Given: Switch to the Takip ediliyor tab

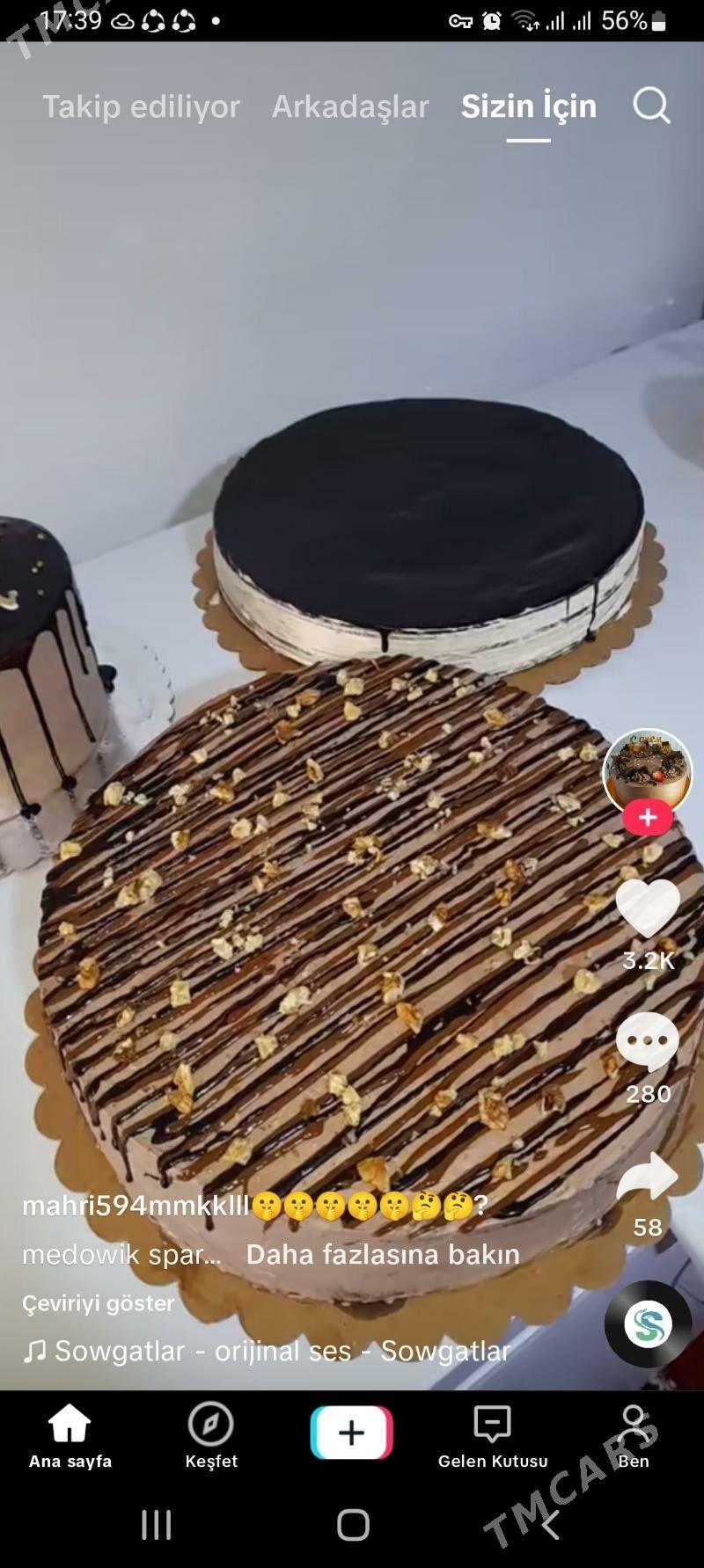Looking at the screenshot, I should click(141, 106).
